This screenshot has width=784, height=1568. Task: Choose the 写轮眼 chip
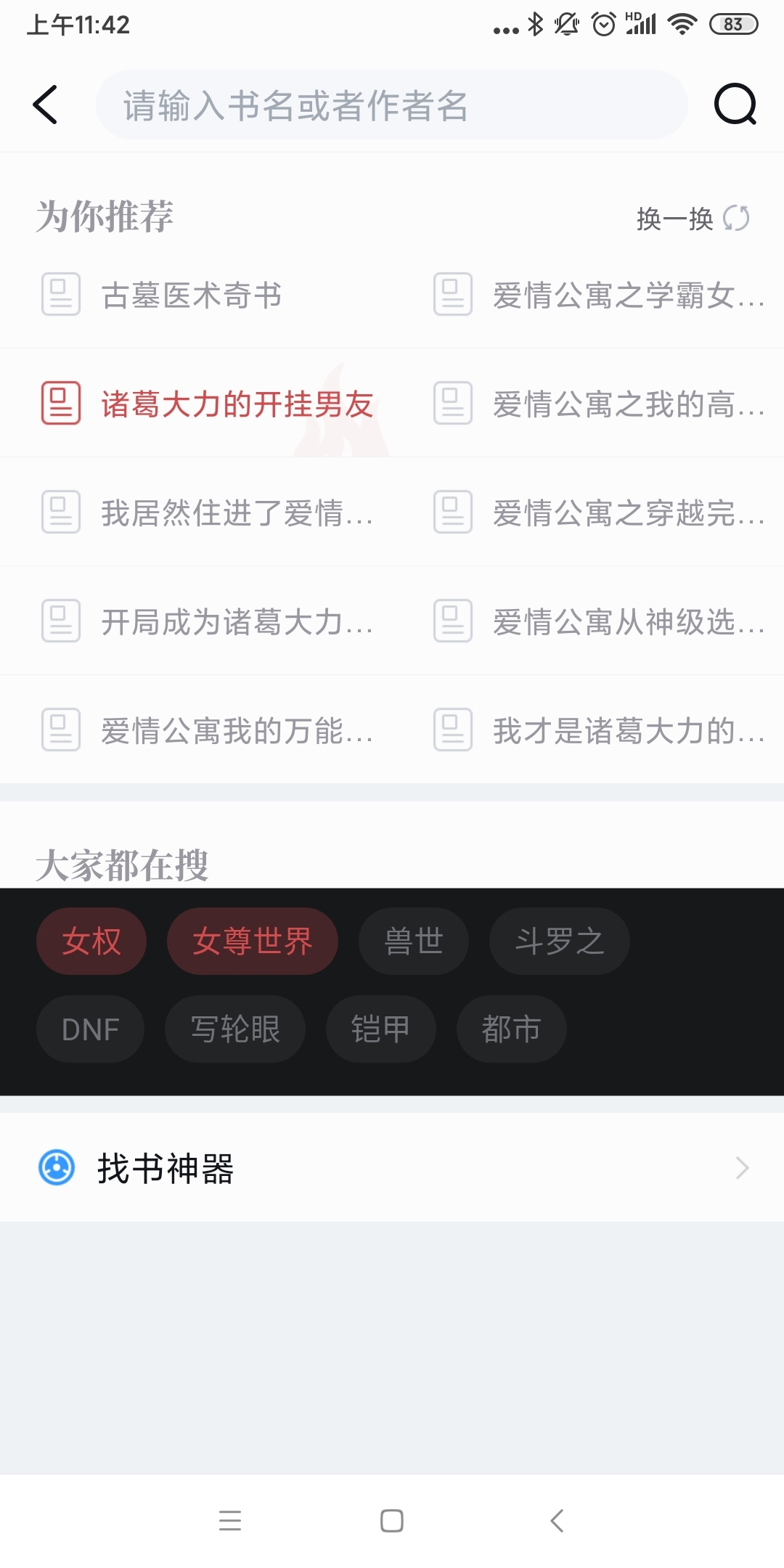[235, 1029]
